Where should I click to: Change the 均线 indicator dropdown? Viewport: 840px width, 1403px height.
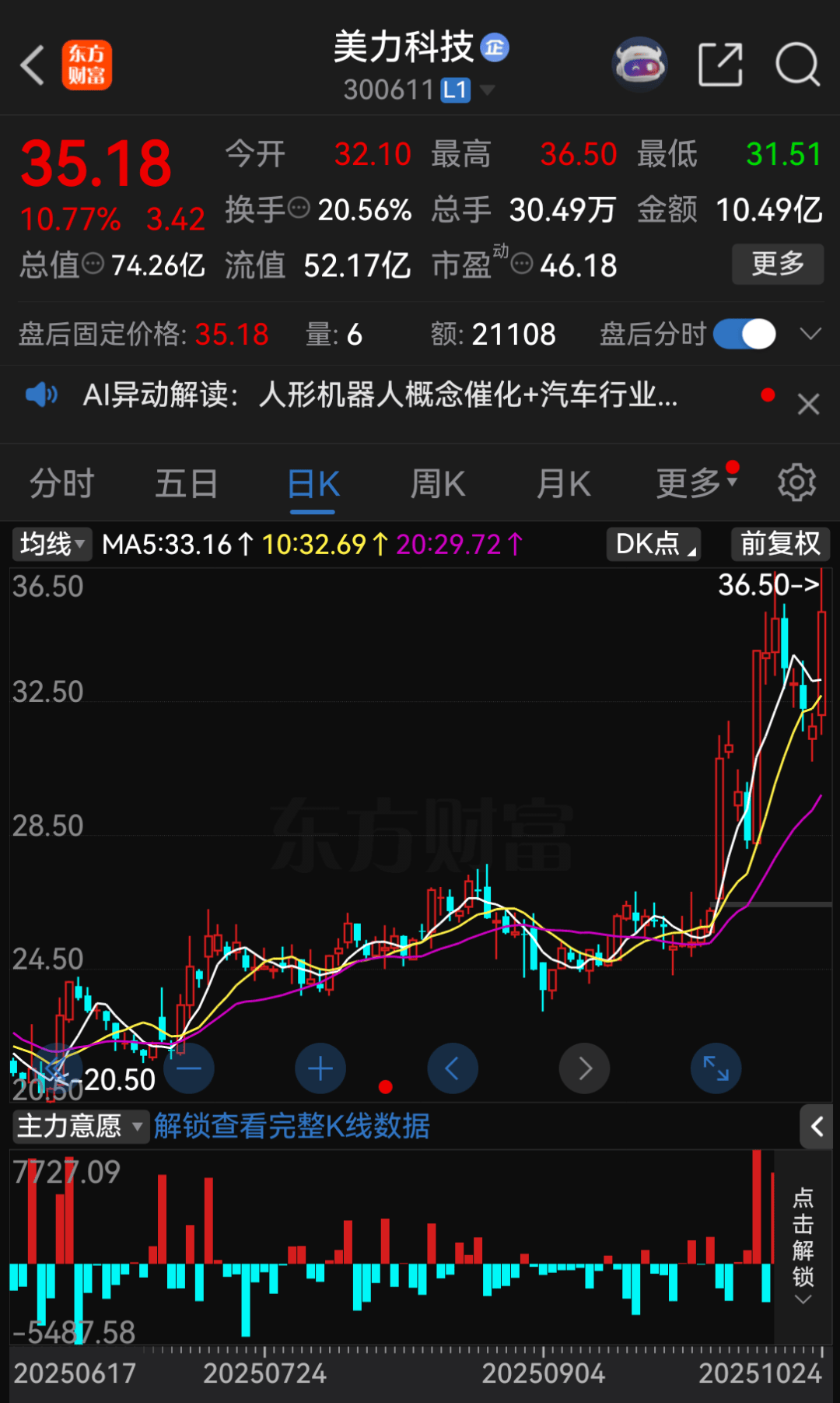pyautogui.click(x=51, y=544)
